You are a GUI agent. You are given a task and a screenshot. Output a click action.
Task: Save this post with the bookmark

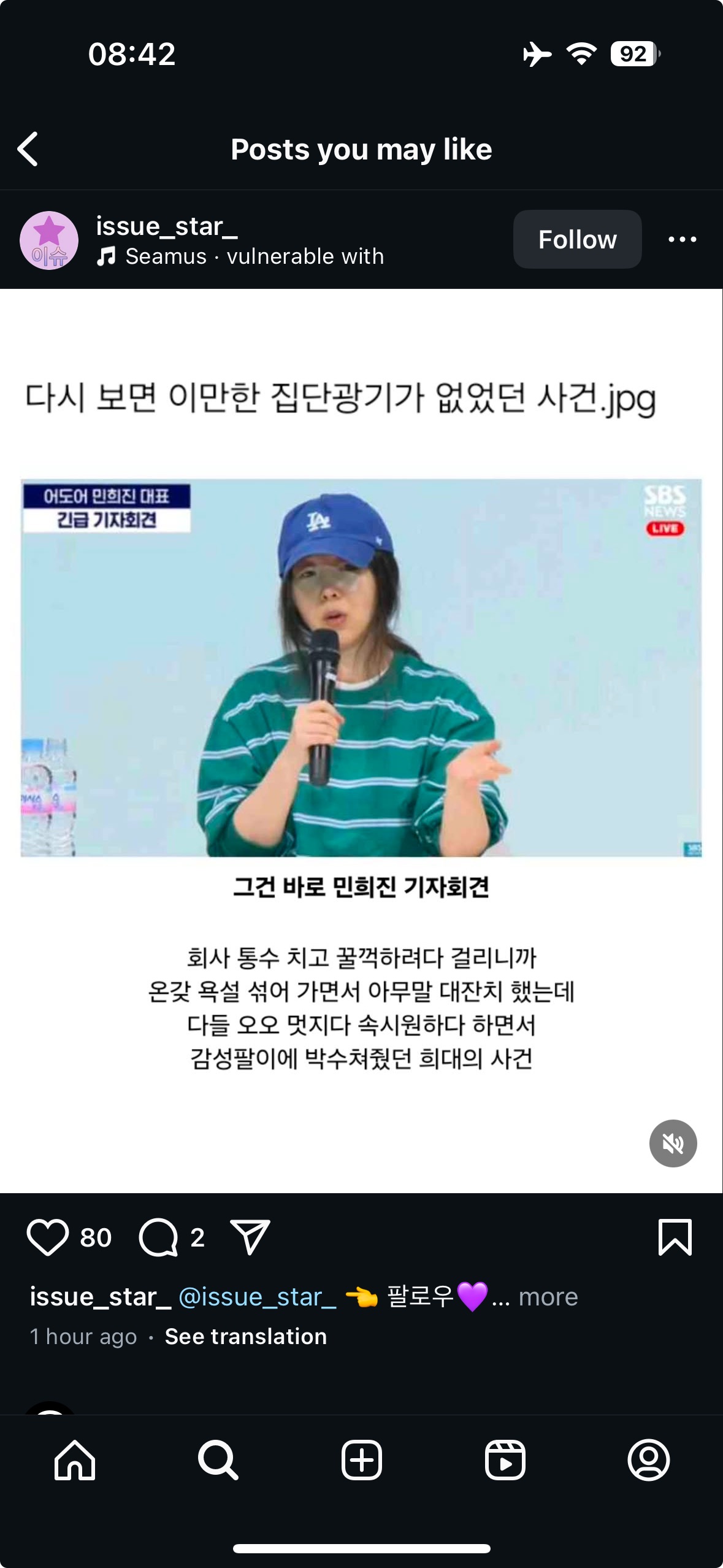click(675, 1237)
